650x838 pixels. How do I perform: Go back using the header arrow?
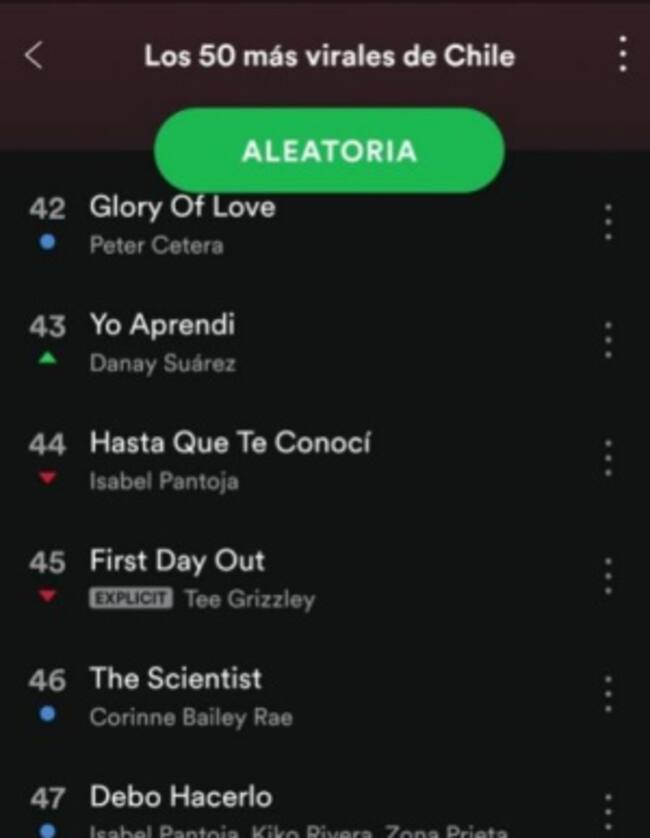pos(34,55)
